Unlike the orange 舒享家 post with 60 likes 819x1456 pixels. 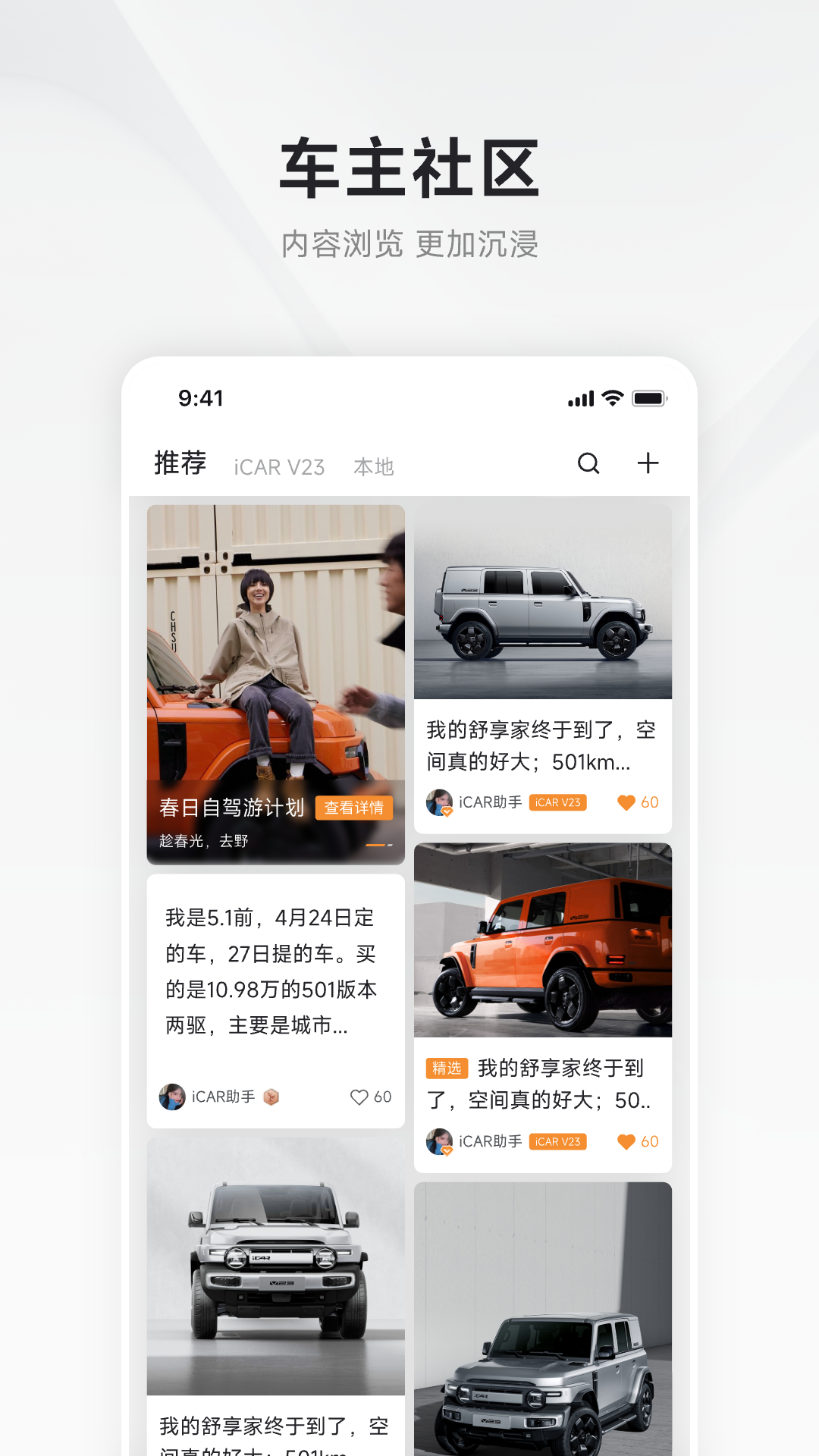click(x=628, y=1141)
